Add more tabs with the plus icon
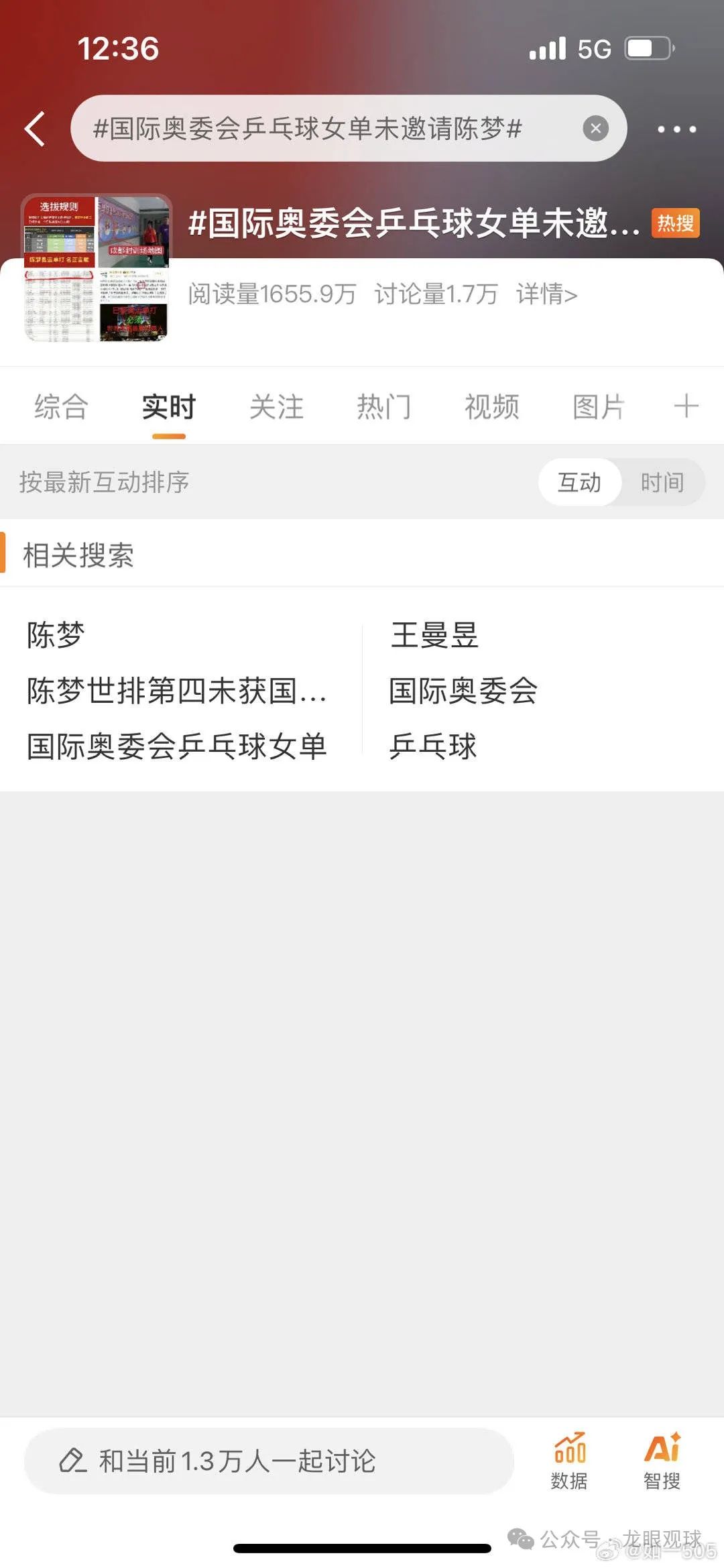The width and height of the screenshot is (724, 1568). [x=686, y=406]
